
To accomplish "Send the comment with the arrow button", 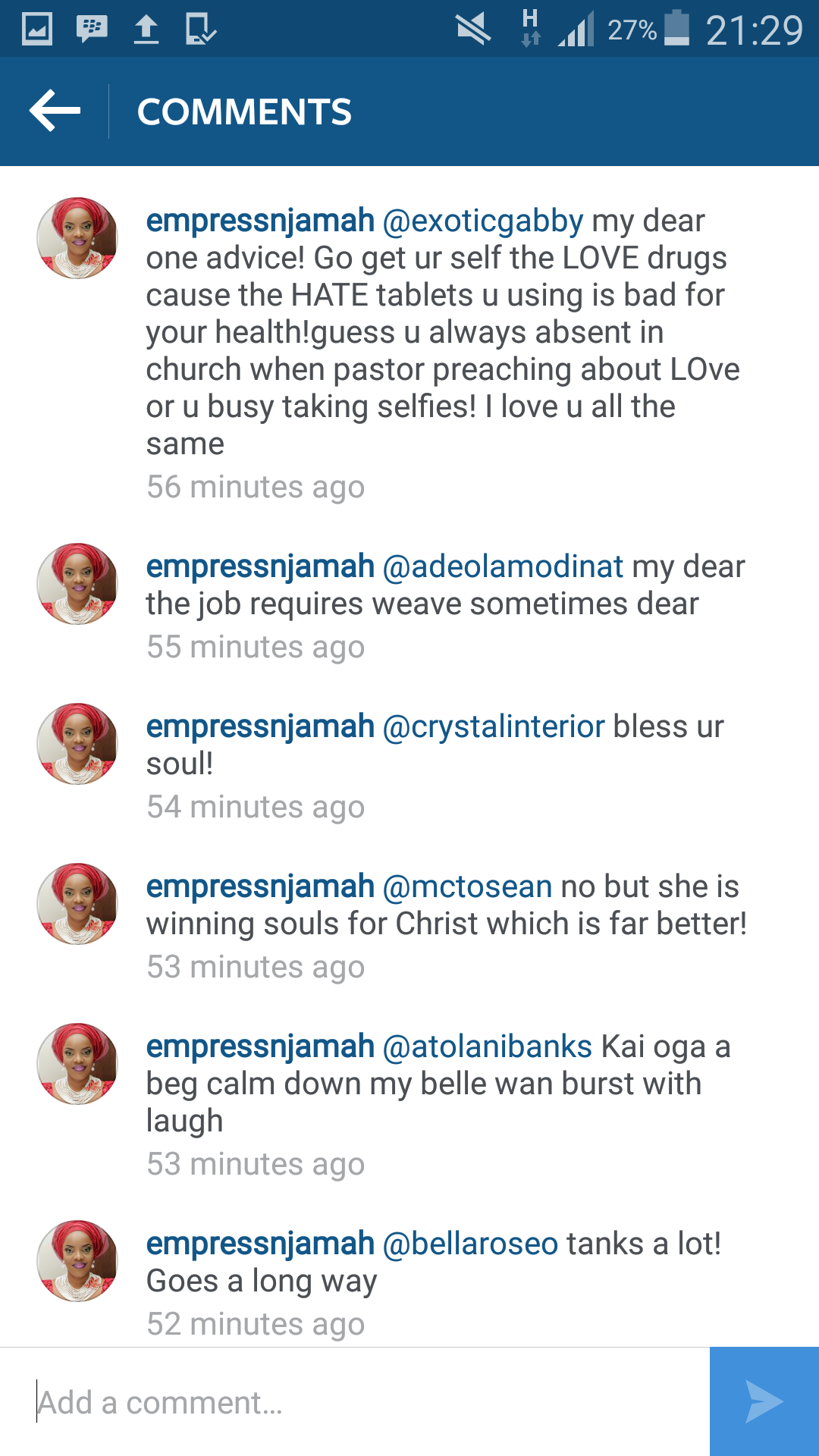I will click(x=764, y=1402).
